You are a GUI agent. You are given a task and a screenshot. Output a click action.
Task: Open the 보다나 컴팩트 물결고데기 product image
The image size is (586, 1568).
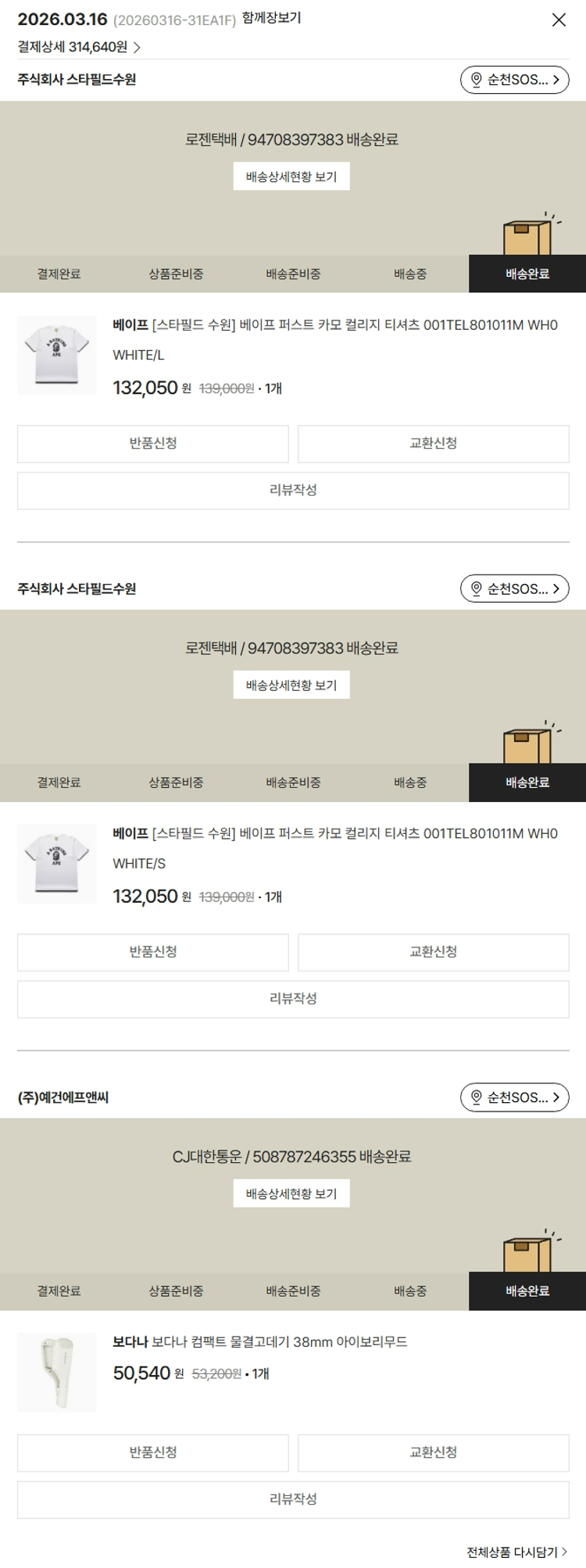tap(57, 1372)
